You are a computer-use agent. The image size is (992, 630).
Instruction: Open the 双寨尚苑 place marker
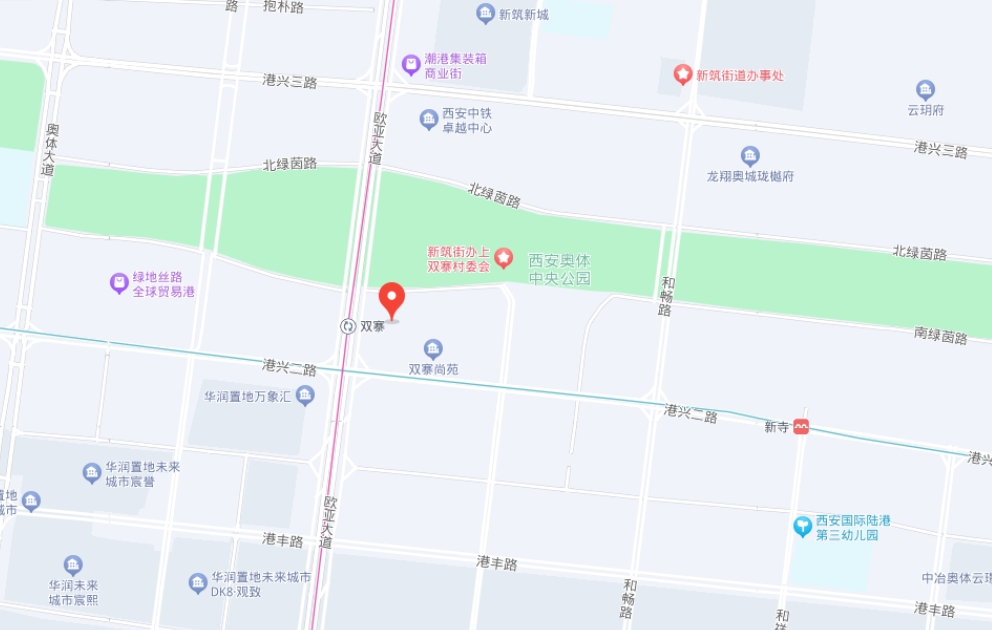pos(433,349)
